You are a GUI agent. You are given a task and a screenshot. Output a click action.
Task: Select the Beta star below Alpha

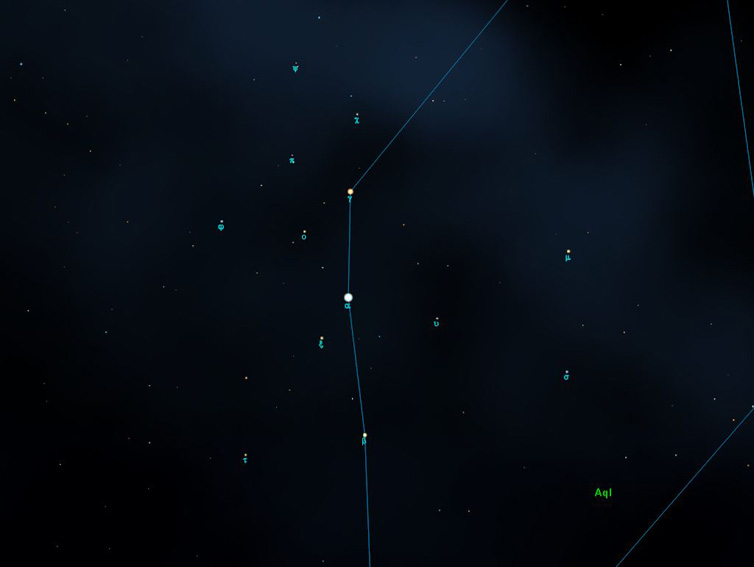coord(364,435)
